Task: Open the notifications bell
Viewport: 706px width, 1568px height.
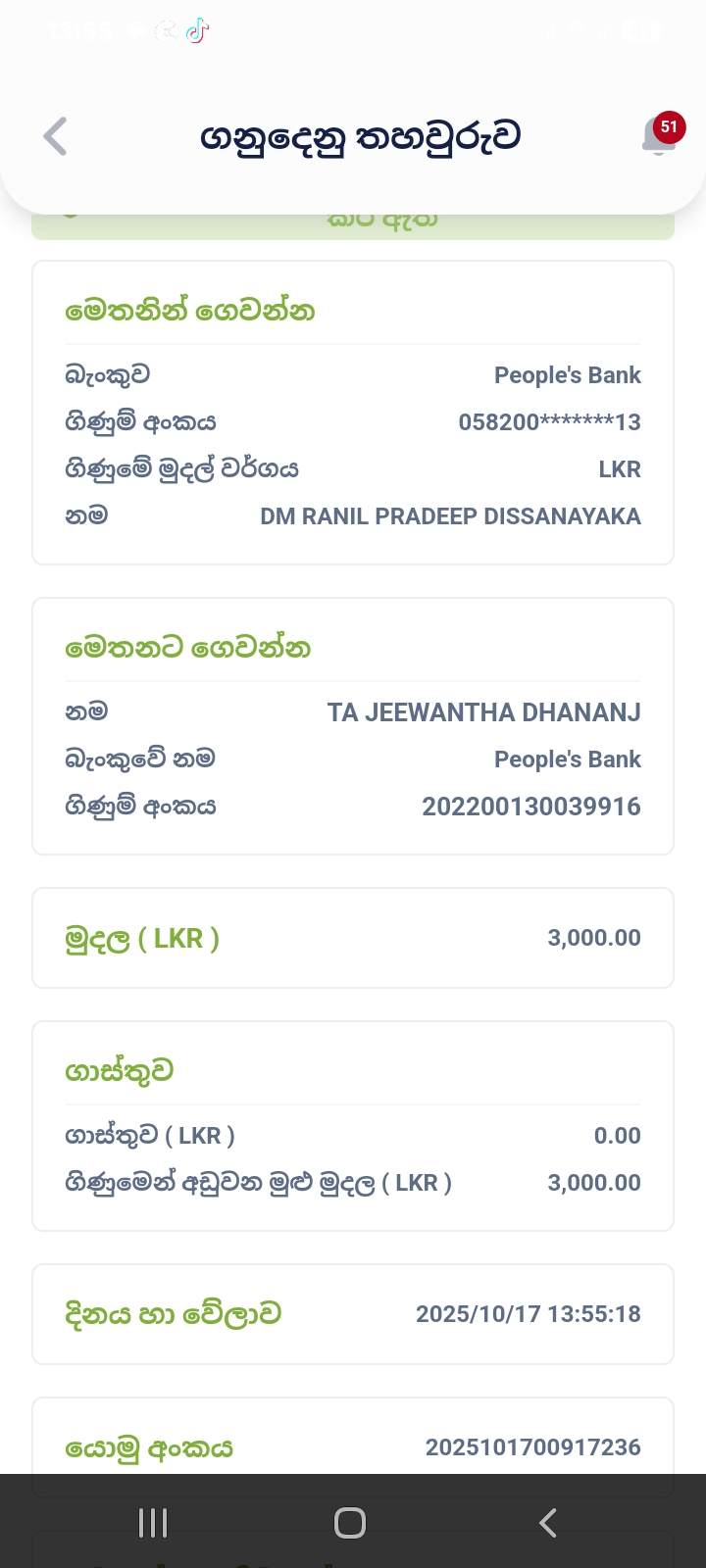Action: point(659,136)
